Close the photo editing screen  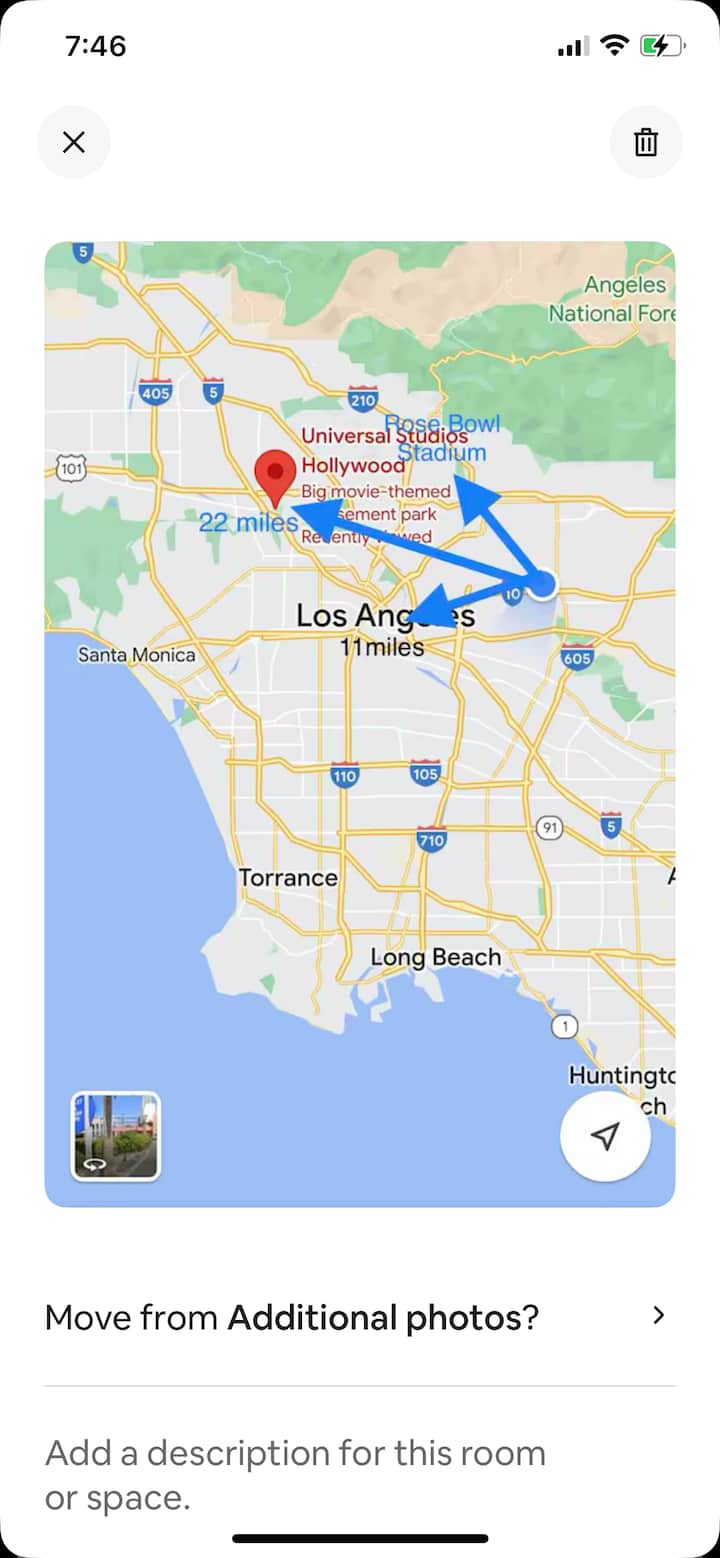point(73,142)
